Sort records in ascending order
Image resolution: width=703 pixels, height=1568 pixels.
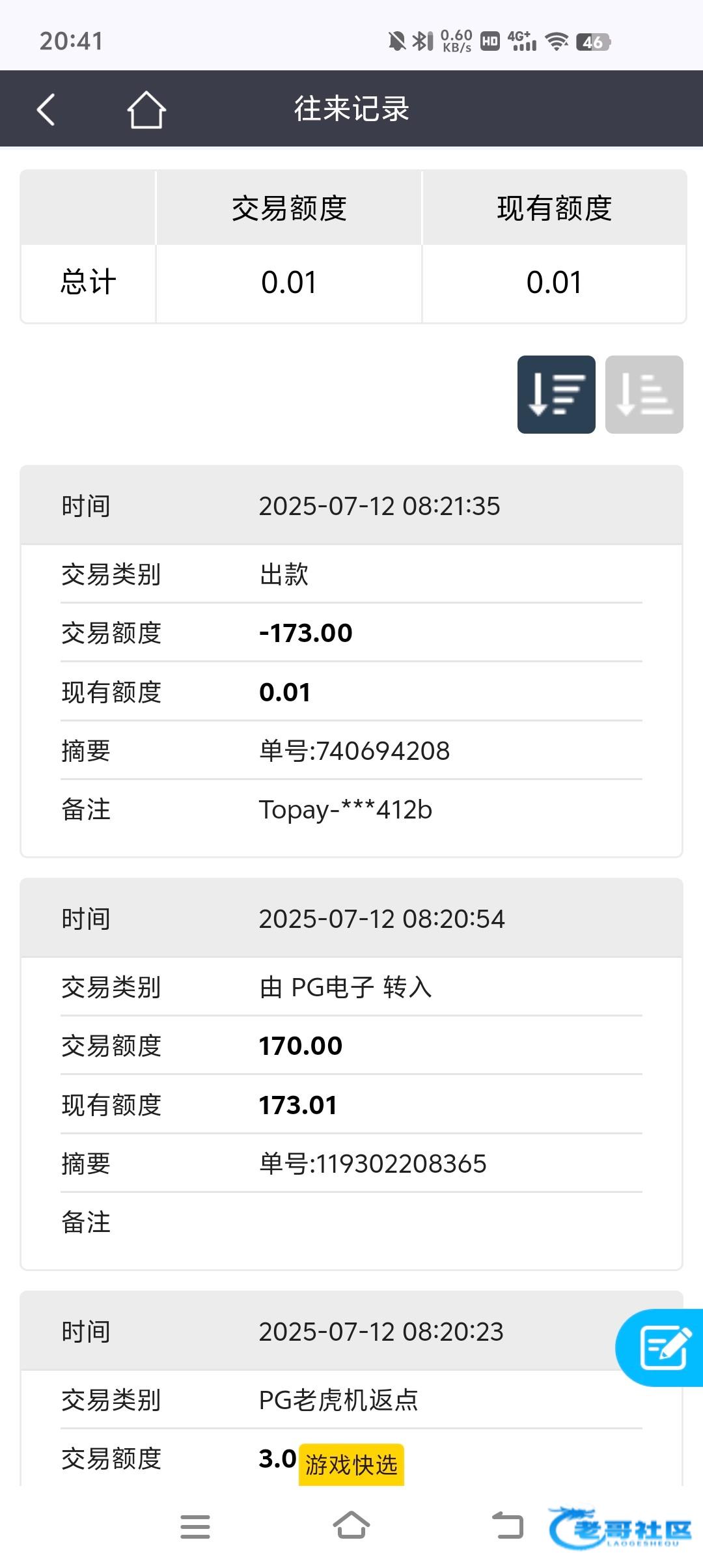tap(644, 395)
